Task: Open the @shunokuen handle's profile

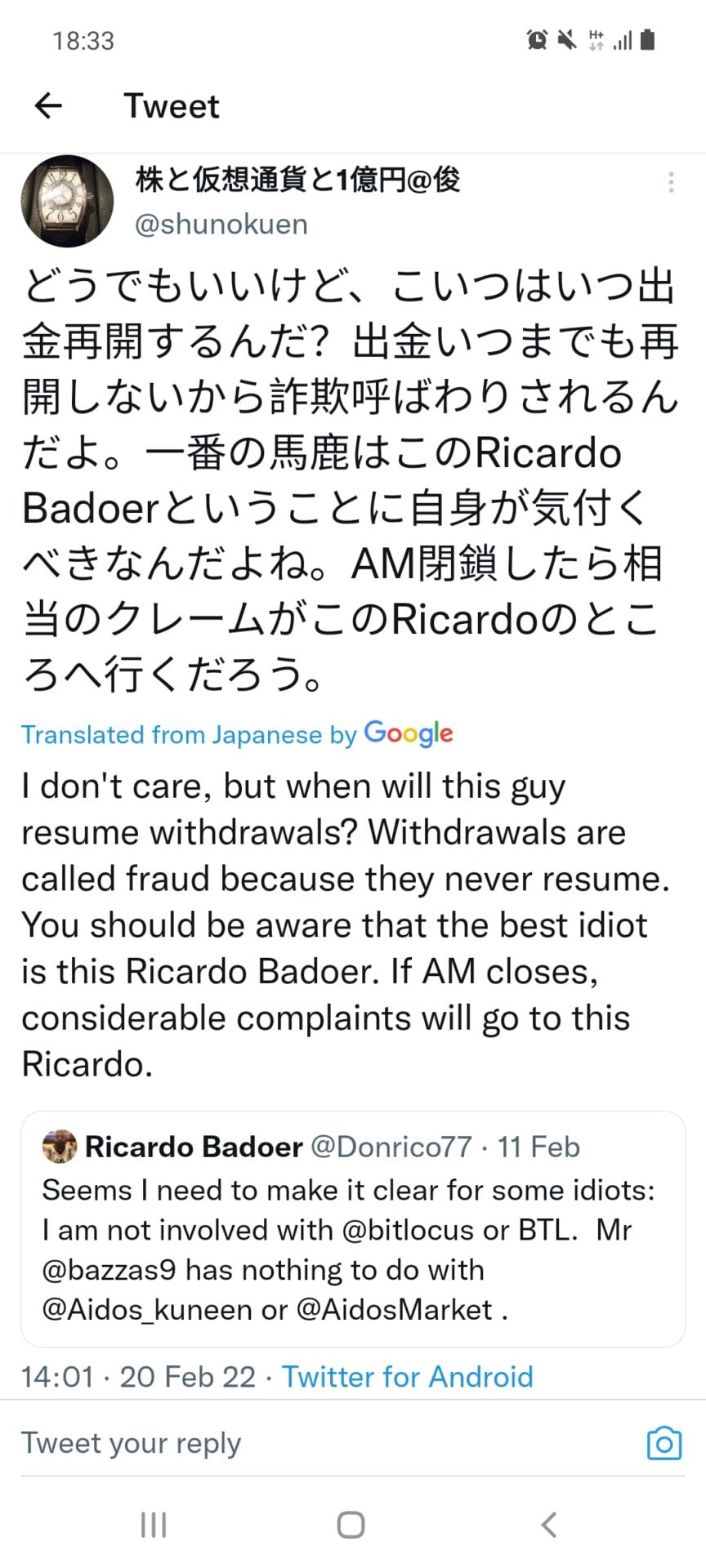Action: [x=221, y=224]
